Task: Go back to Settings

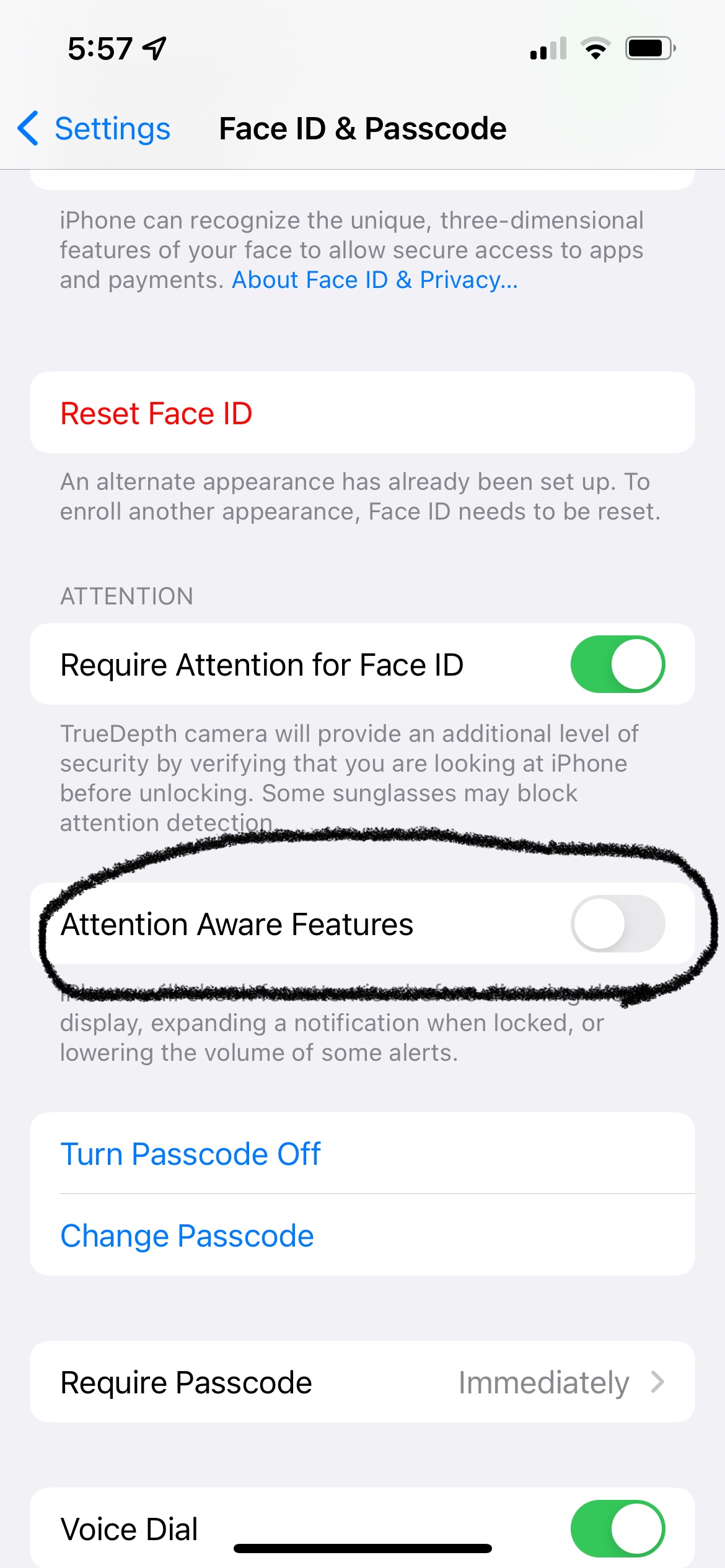Action: tap(94, 129)
